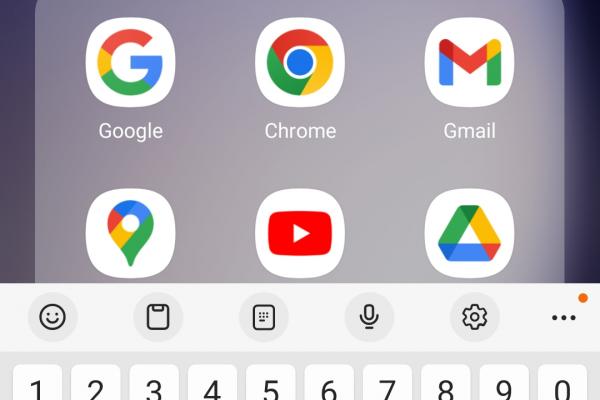
Task: Open the keyboard clipboard
Action: [x=158, y=317]
